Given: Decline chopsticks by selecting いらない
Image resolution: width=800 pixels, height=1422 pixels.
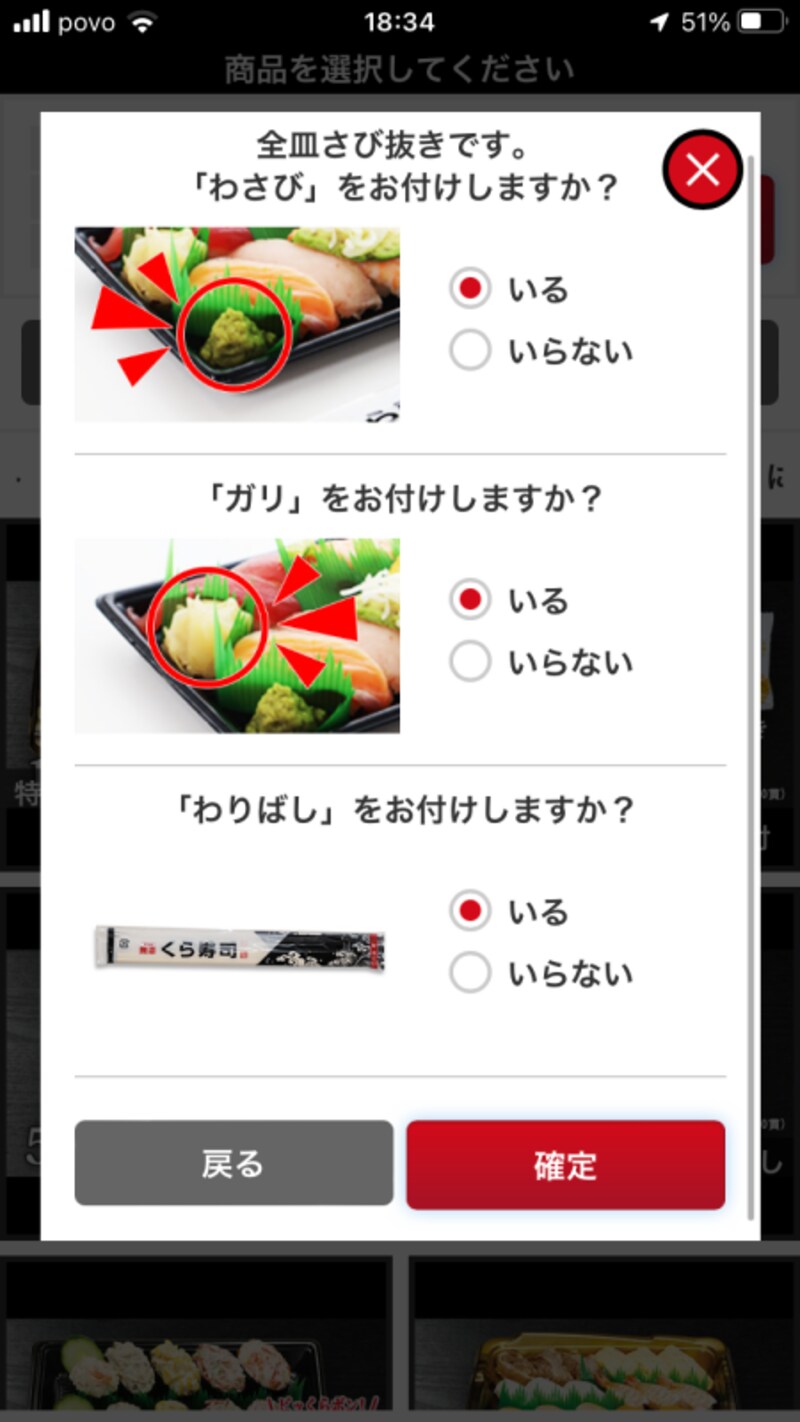Looking at the screenshot, I should tap(469, 972).
